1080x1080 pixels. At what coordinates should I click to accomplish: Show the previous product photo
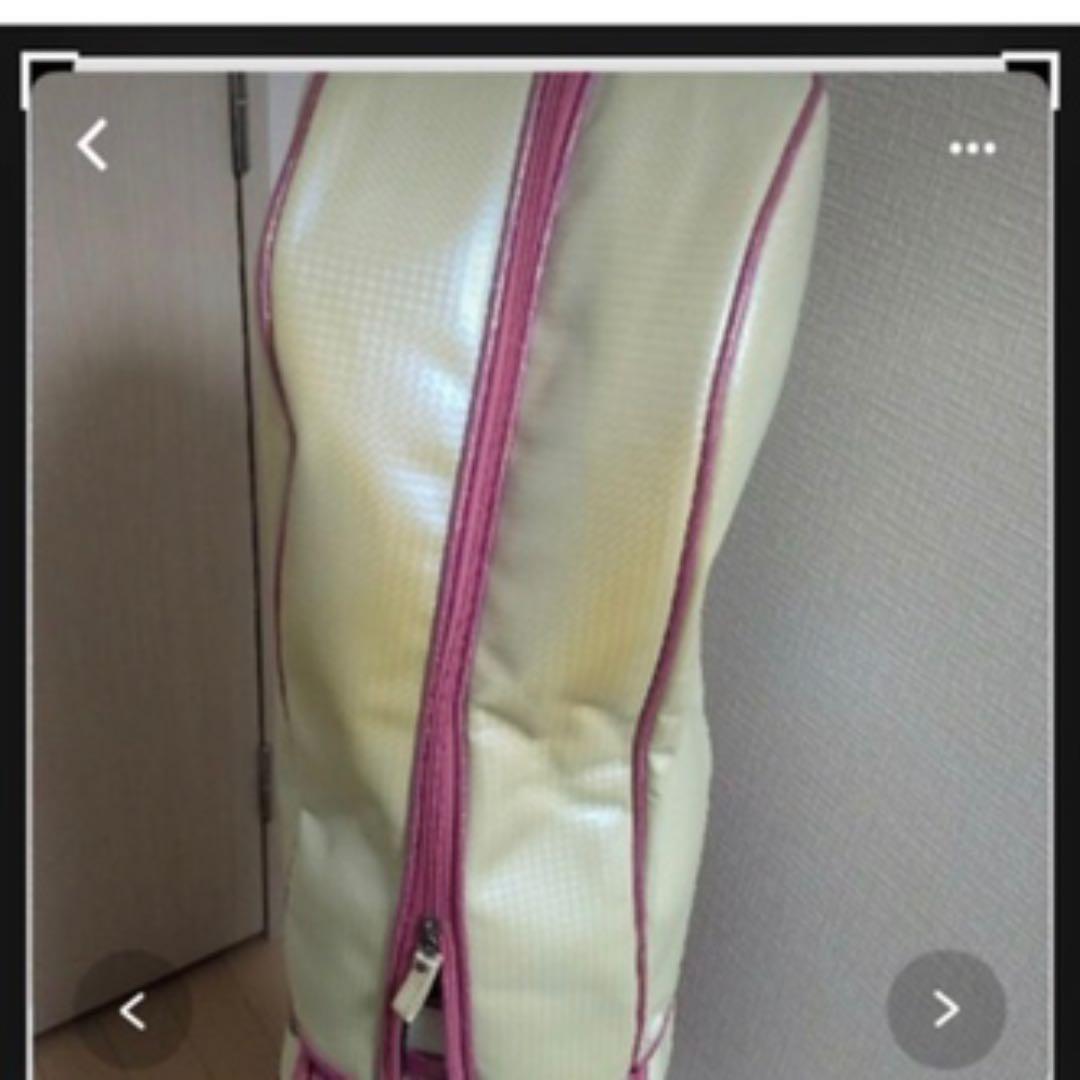133,1011
